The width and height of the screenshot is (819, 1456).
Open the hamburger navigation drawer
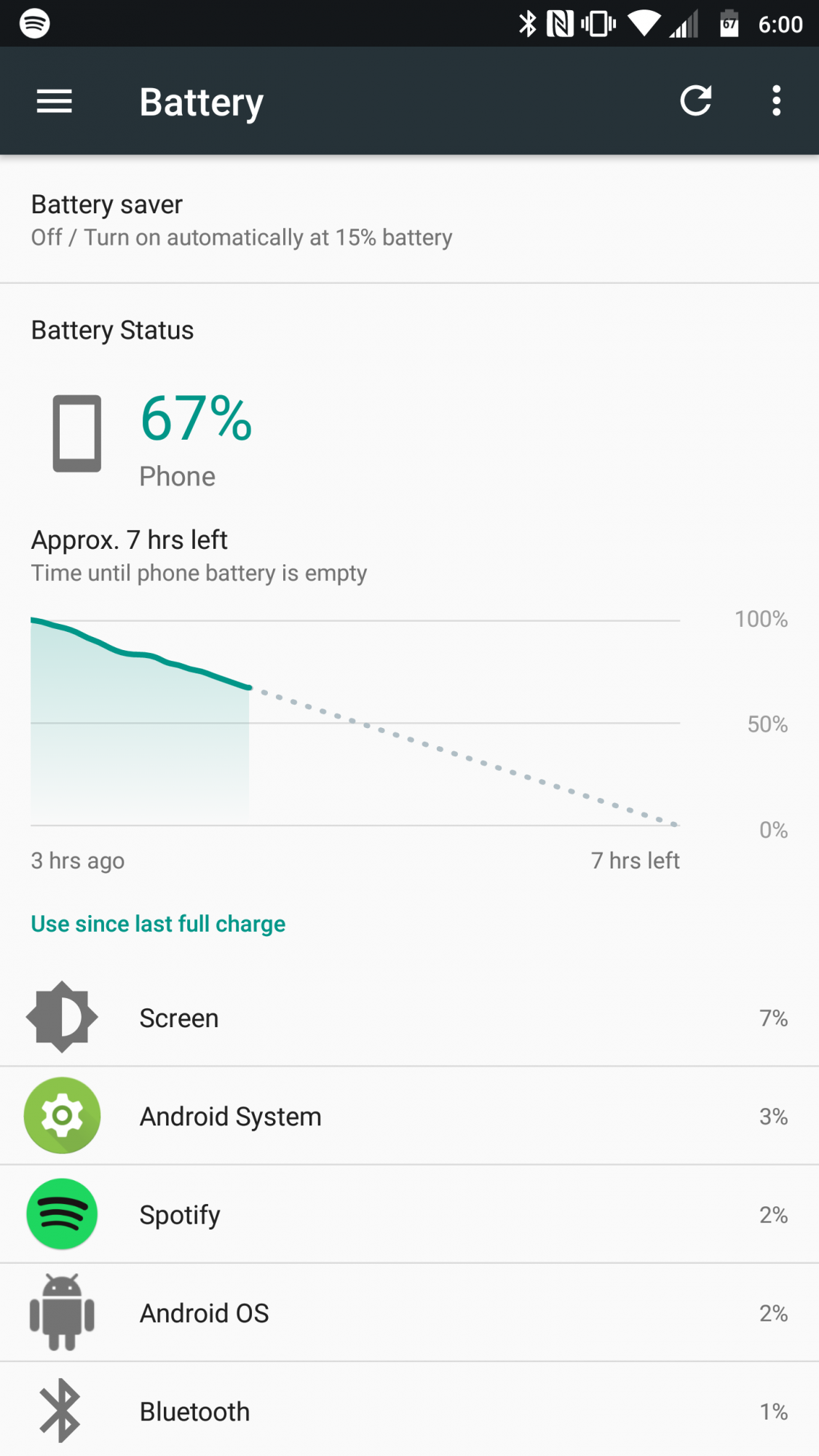coord(55,101)
